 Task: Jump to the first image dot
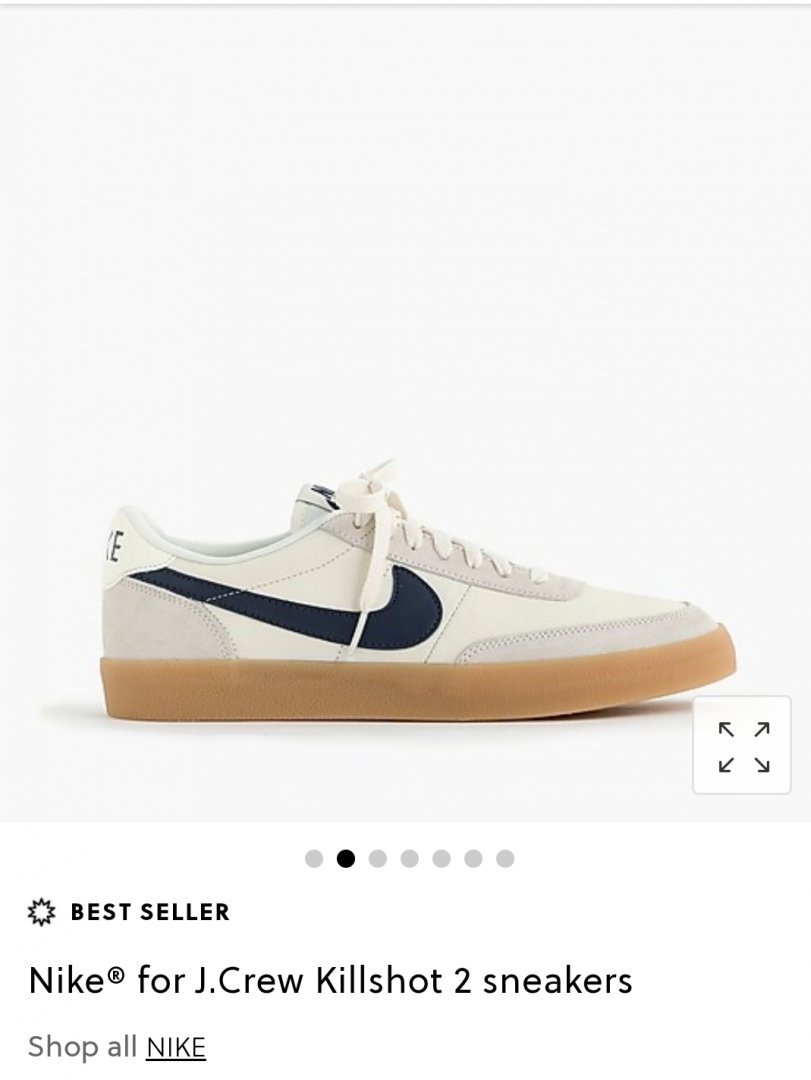click(314, 858)
